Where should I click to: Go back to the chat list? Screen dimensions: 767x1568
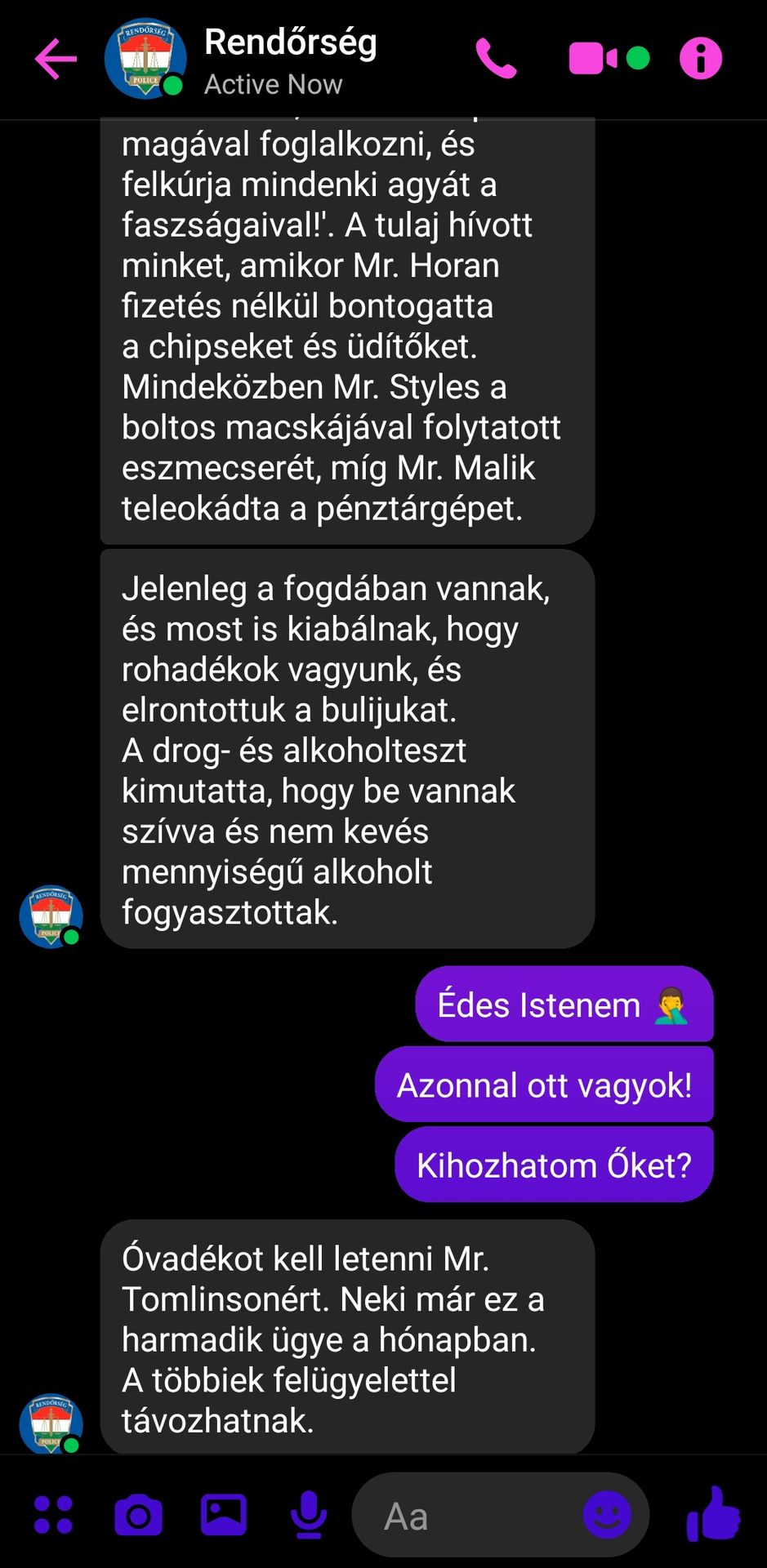tap(56, 59)
